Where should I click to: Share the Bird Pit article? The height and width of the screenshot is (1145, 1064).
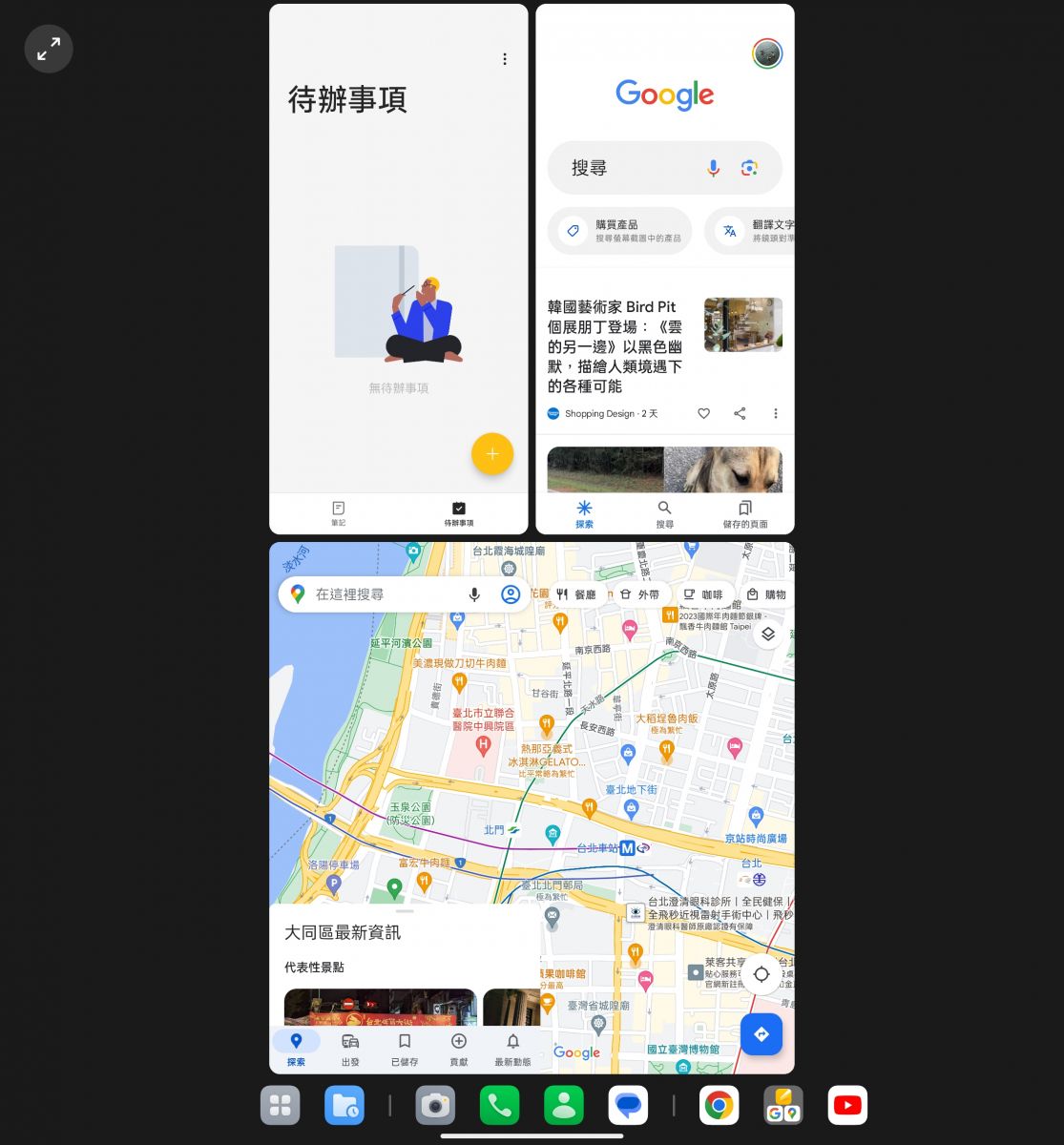740,413
